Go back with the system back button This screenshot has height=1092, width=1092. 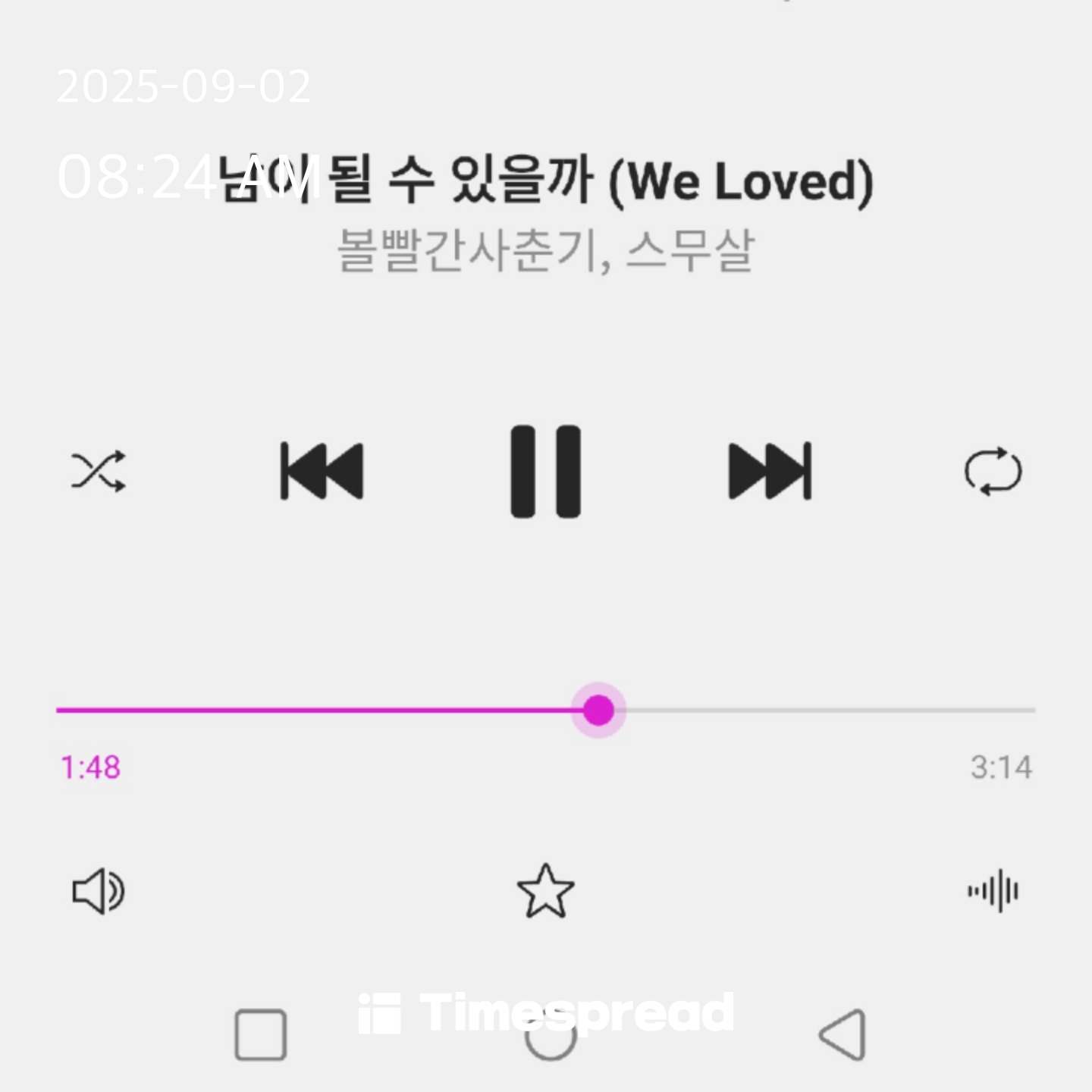[843, 1034]
